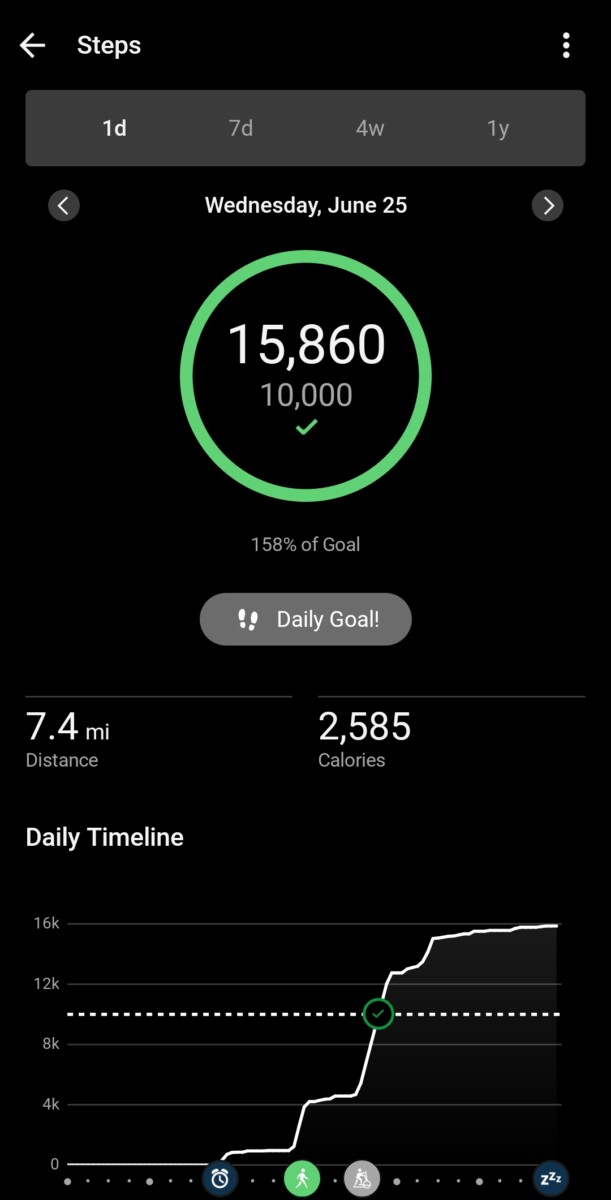Tap the sleep zZz timeline marker
The image size is (611, 1200).
pyautogui.click(x=550, y=1178)
